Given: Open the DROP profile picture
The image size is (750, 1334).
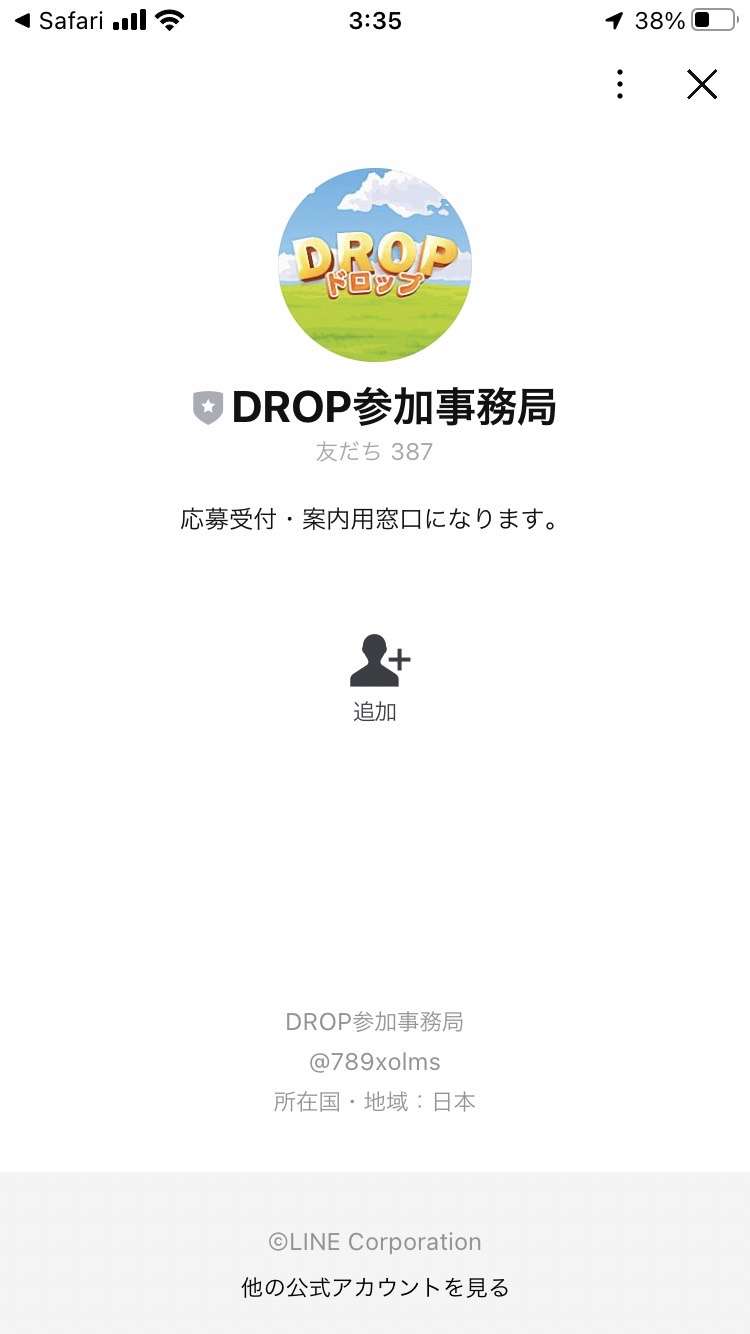Looking at the screenshot, I should [375, 264].
